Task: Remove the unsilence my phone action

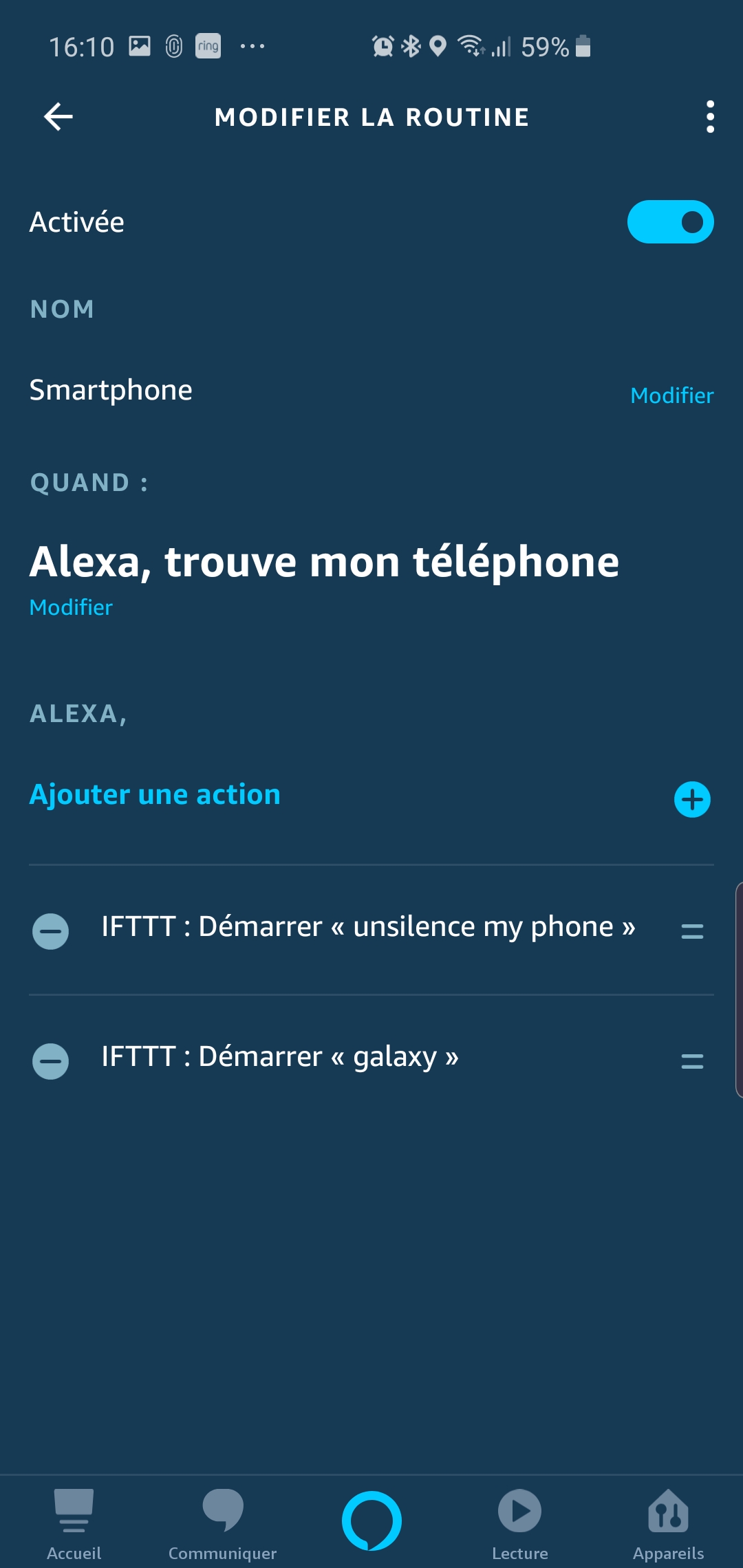Action: point(51,931)
